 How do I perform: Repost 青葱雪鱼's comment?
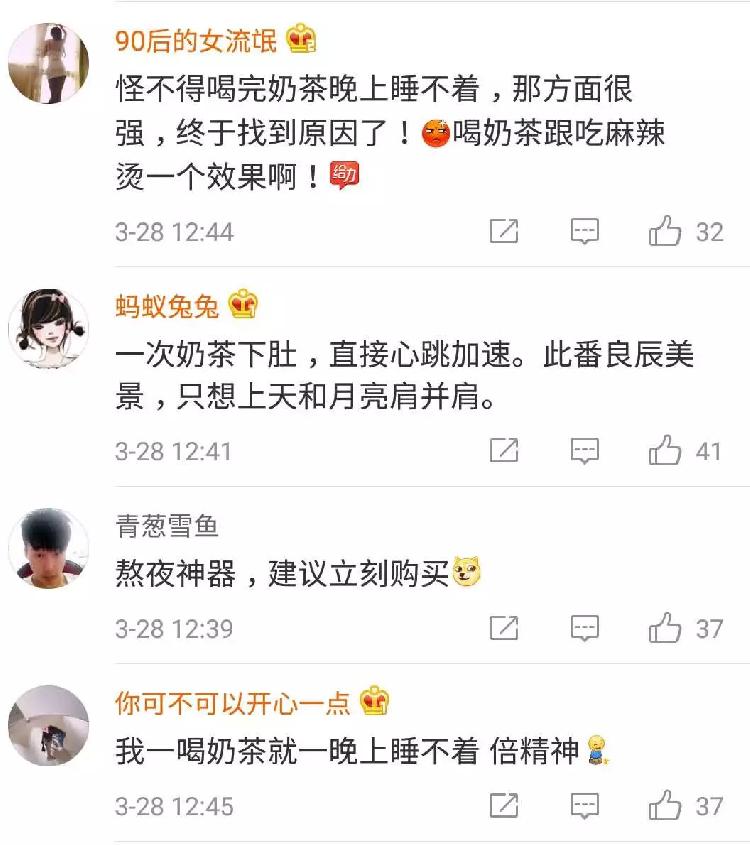coord(504,629)
